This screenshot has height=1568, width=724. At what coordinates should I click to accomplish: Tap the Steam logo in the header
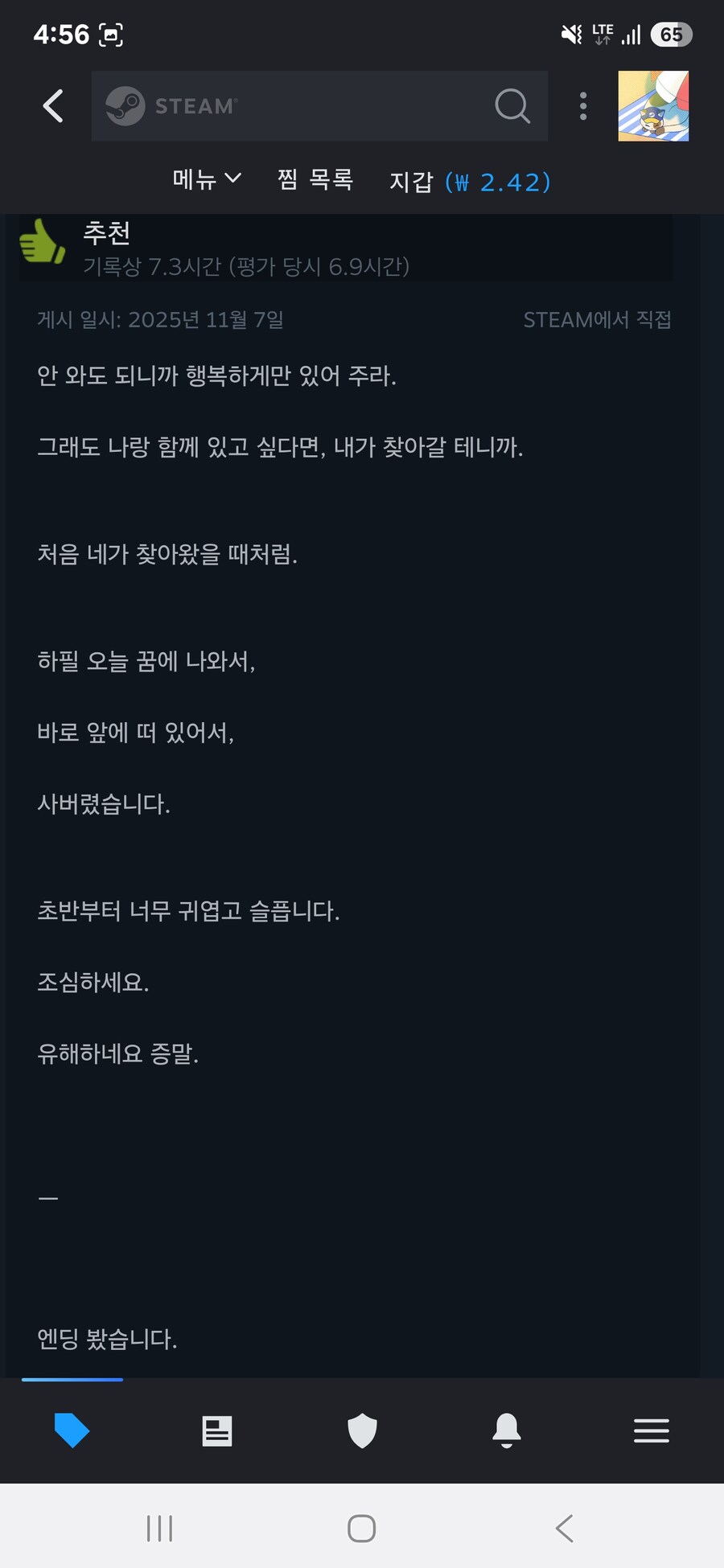(125, 105)
